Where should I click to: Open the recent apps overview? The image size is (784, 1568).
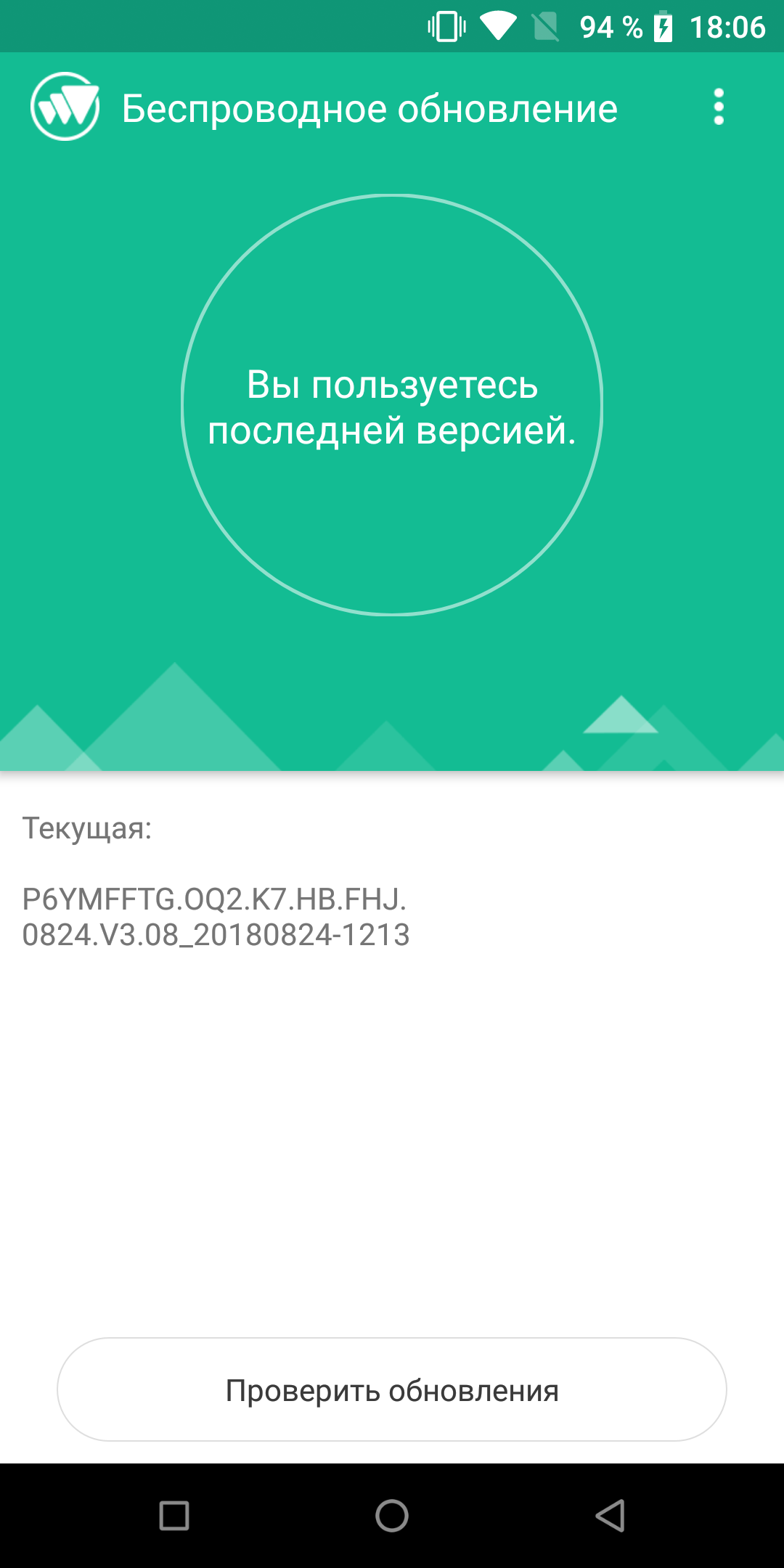click(174, 1516)
